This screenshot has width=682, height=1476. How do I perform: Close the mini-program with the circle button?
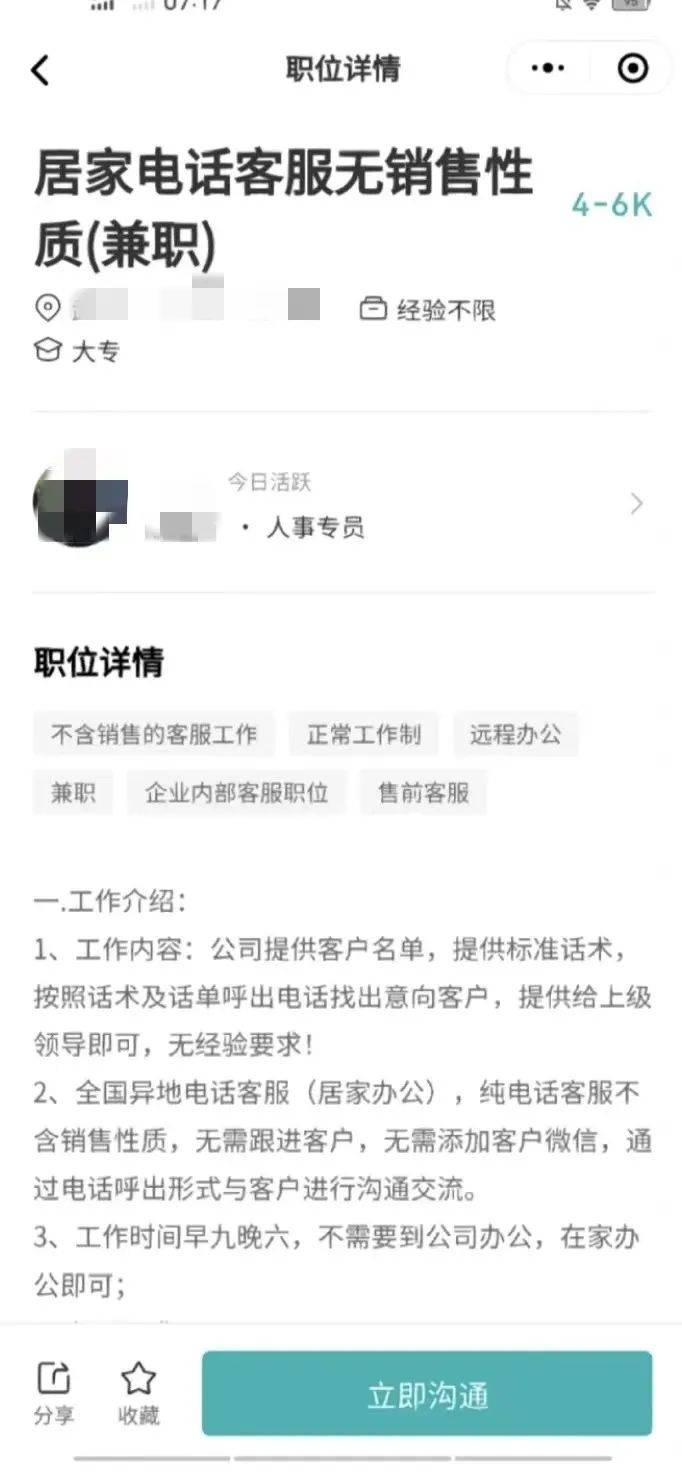click(633, 68)
